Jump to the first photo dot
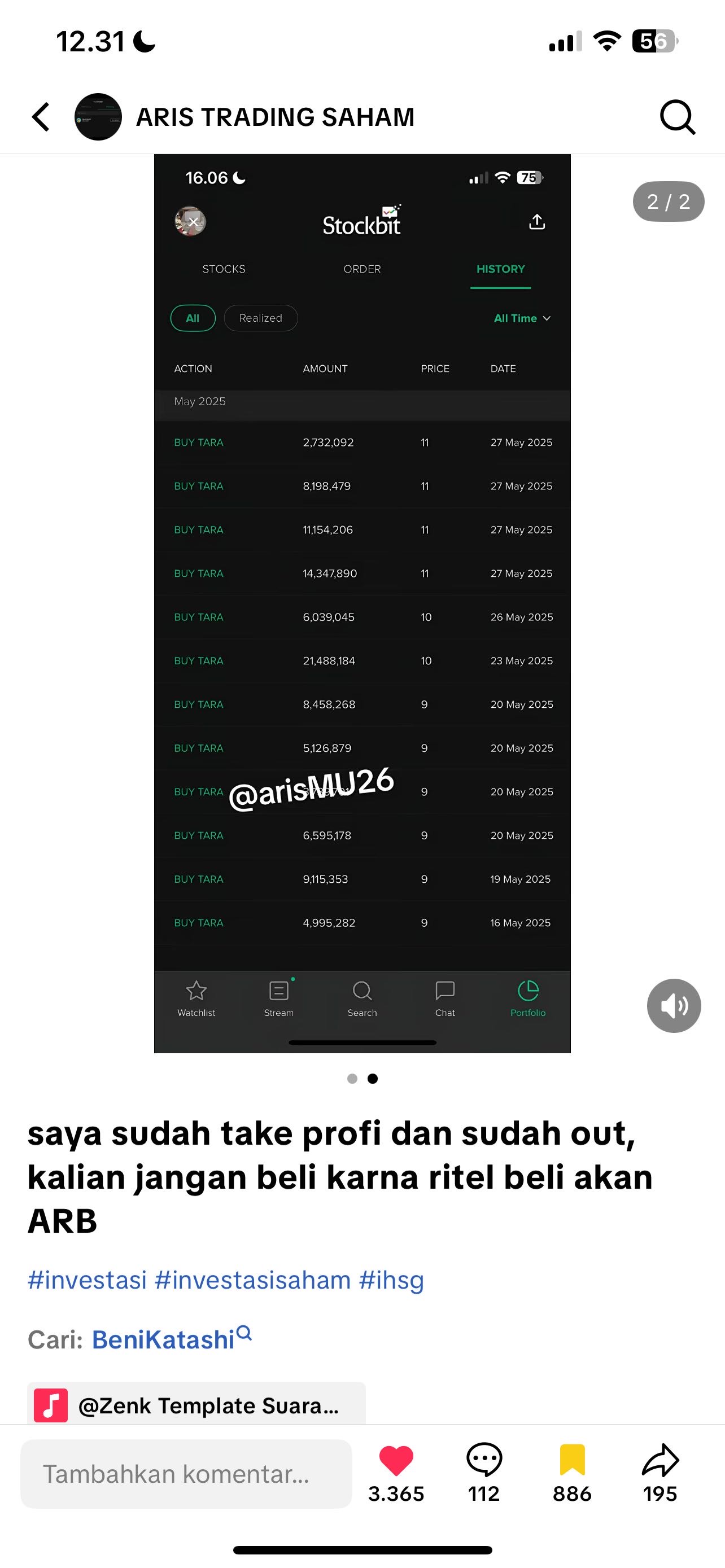 click(352, 1079)
